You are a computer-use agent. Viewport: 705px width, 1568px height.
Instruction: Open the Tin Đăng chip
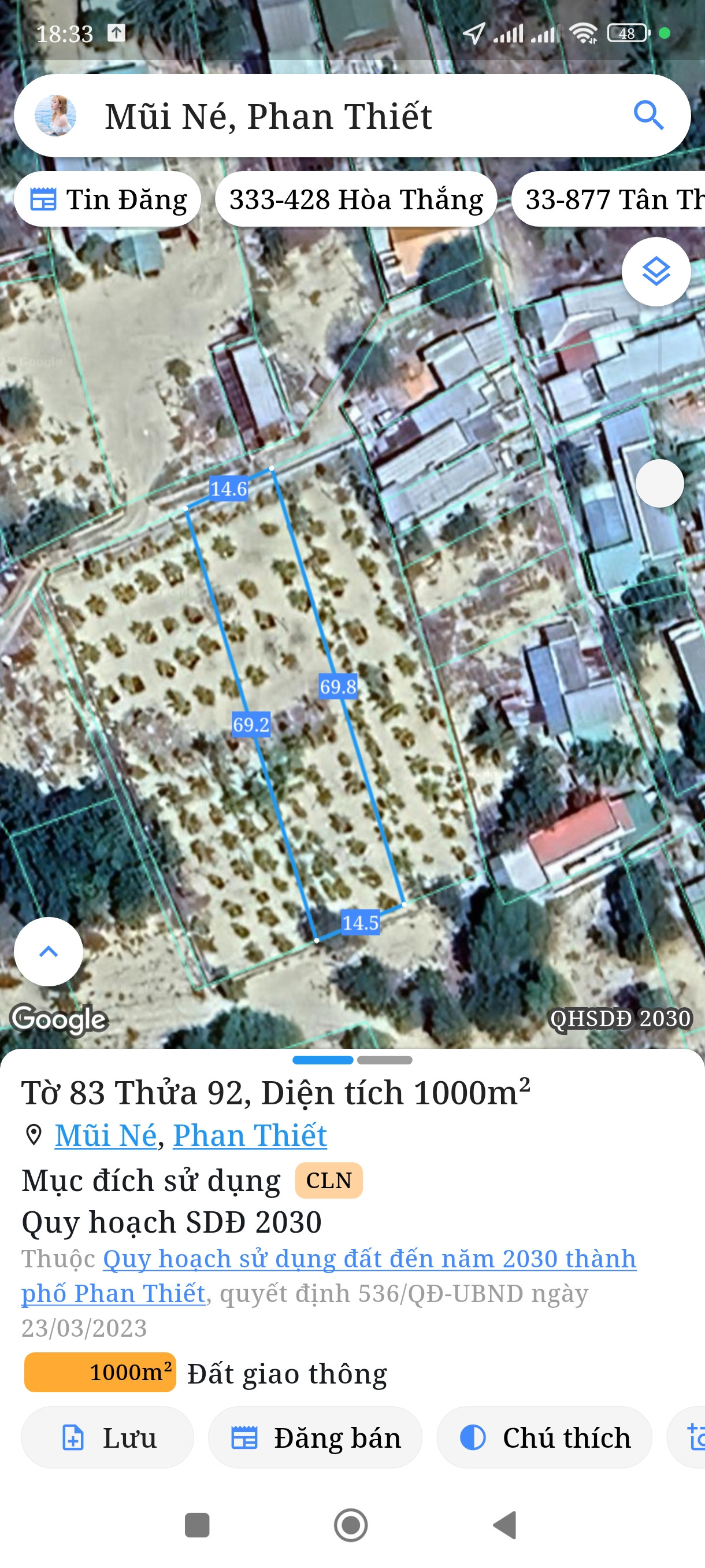pyautogui.click(x=107, y=199)
